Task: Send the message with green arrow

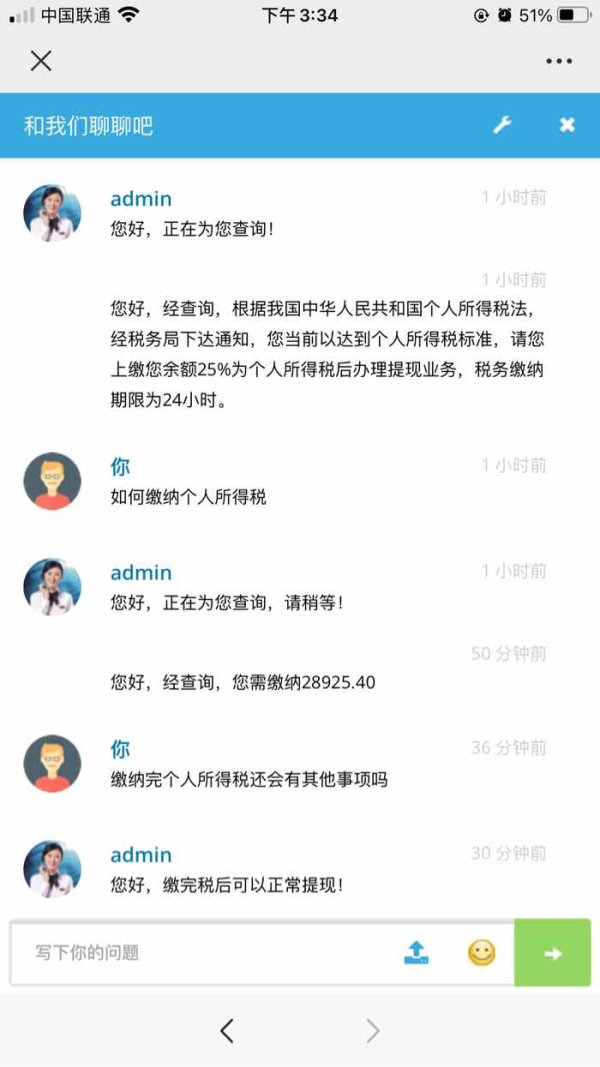Action: (552, 953)
